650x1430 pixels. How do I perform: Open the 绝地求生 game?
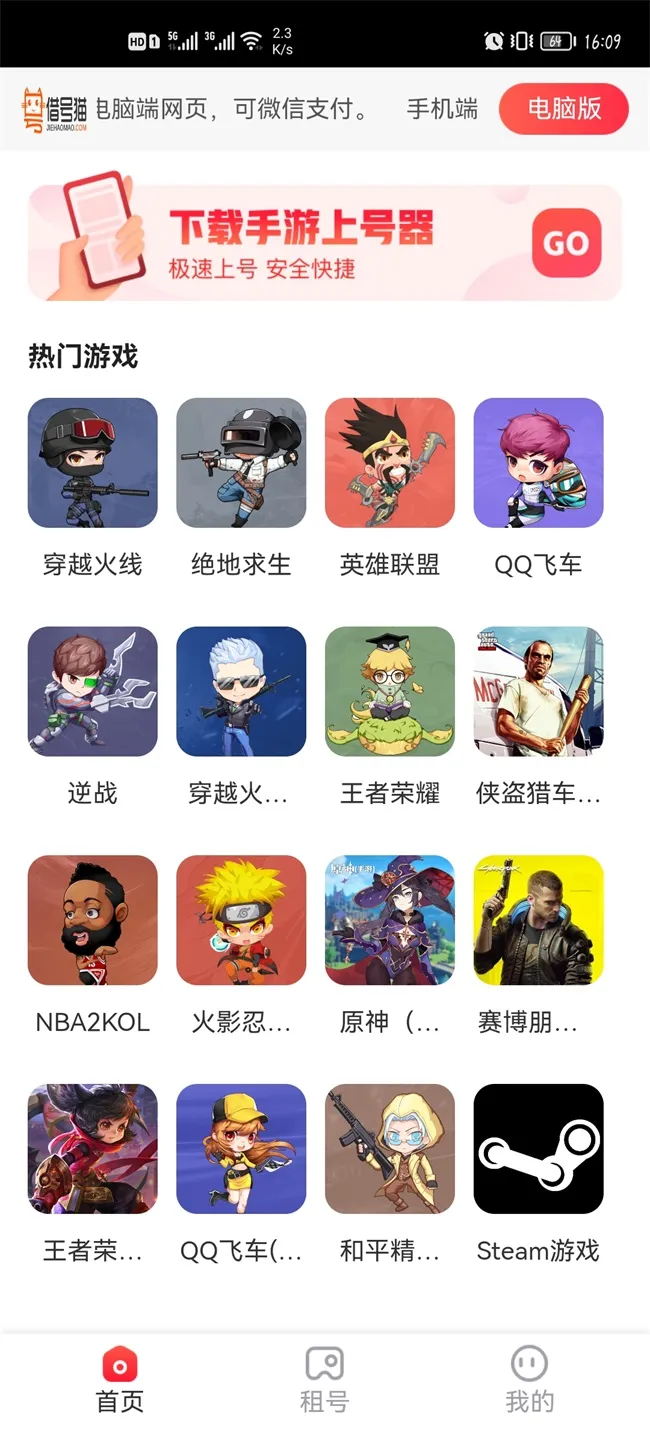click(x=241, y=462)
